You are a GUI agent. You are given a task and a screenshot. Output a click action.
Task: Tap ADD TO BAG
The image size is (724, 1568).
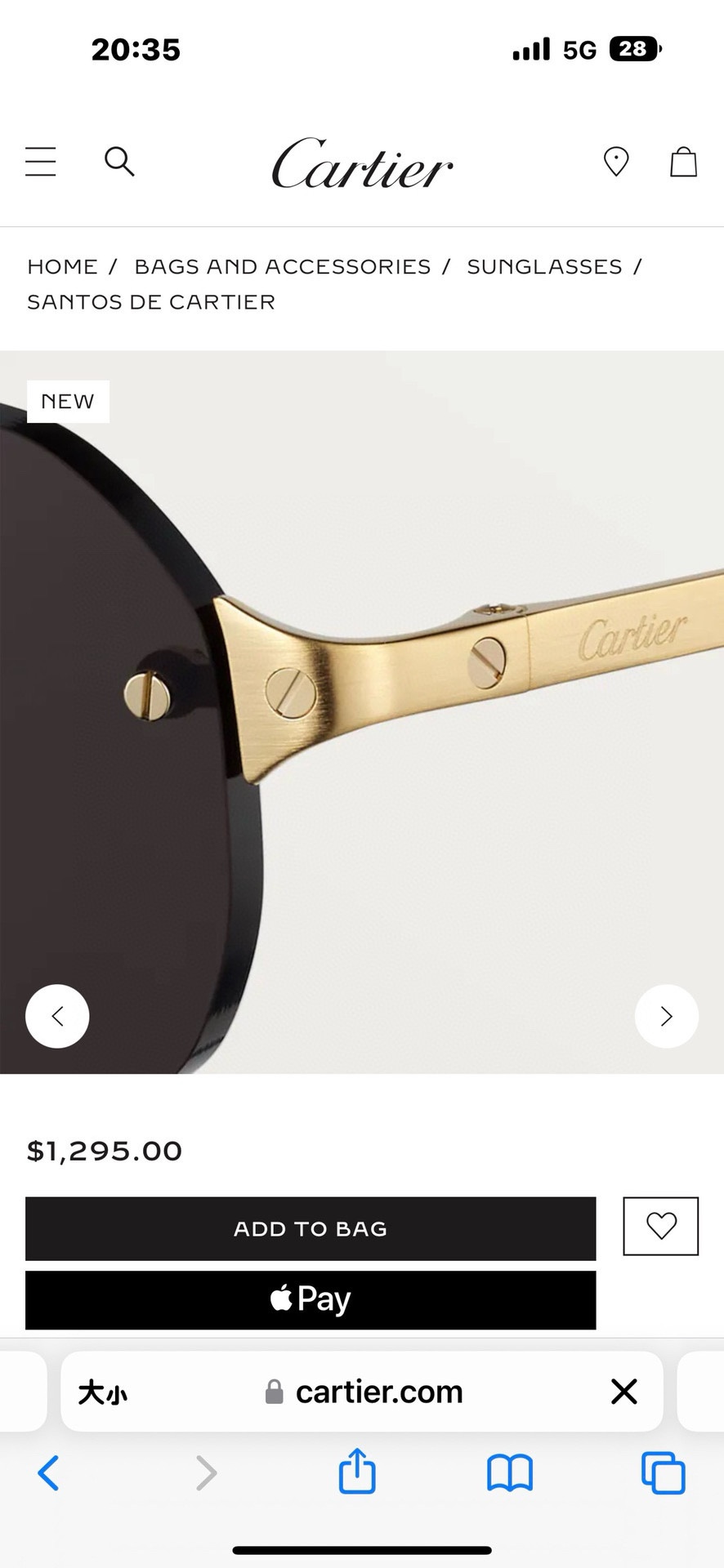click(311, 1228)
